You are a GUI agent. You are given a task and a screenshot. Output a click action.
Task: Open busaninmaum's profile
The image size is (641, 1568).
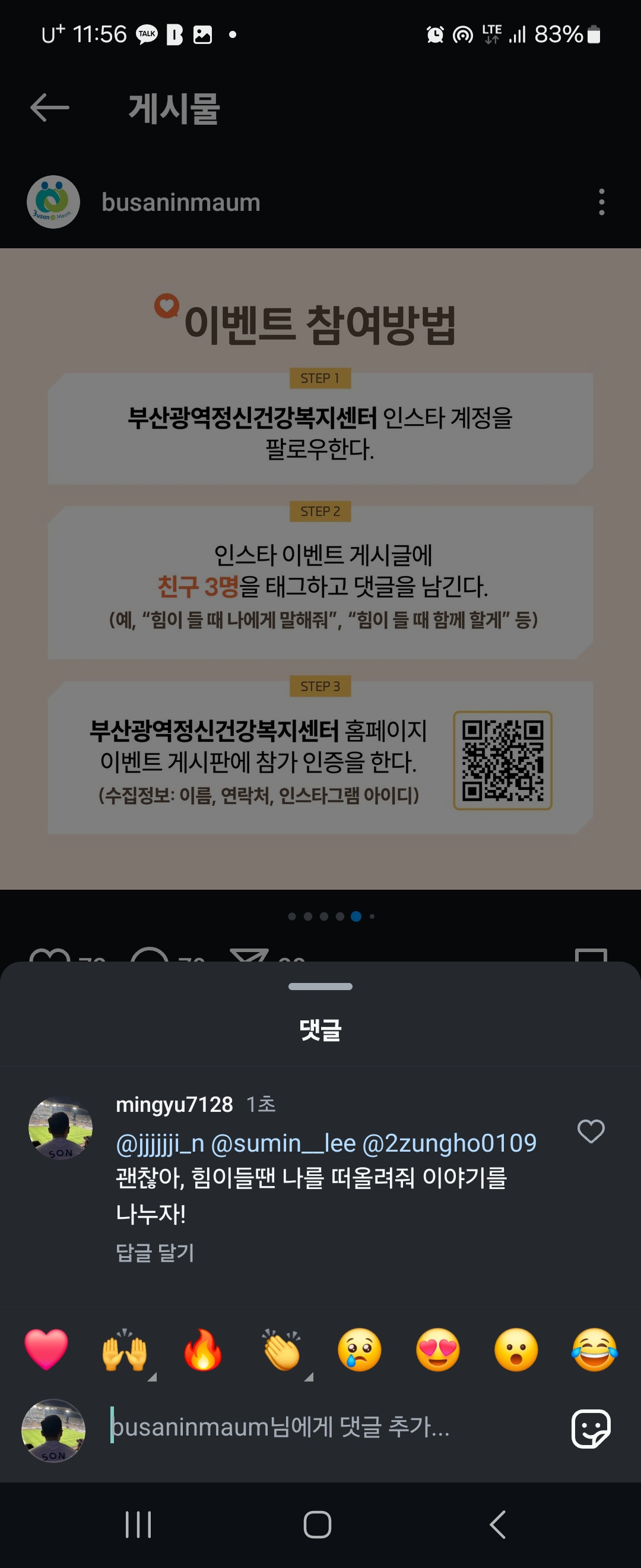[180, 202]
